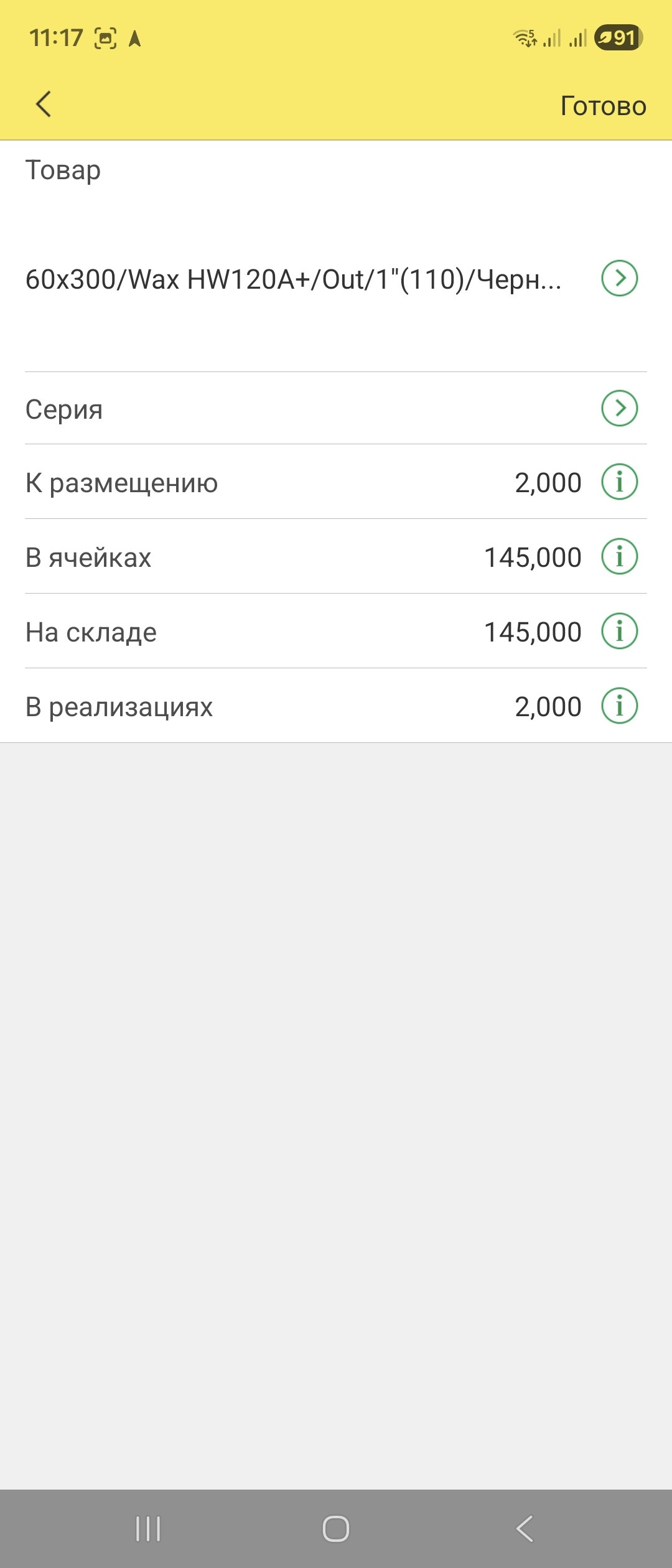View info for На складе
Screen dimensions: 672x1568
coord(619,631)
